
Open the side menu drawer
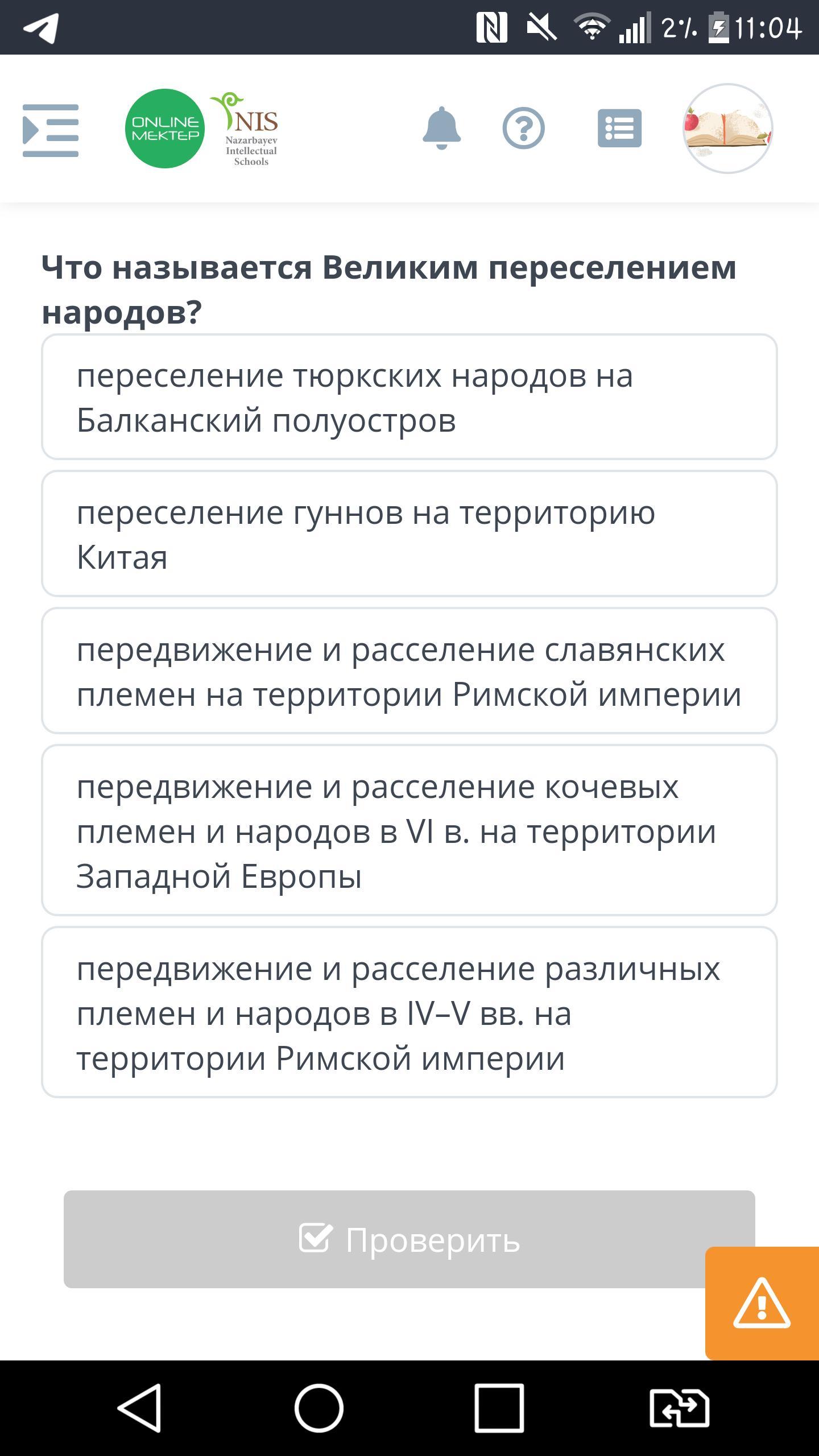click(51, 130)
